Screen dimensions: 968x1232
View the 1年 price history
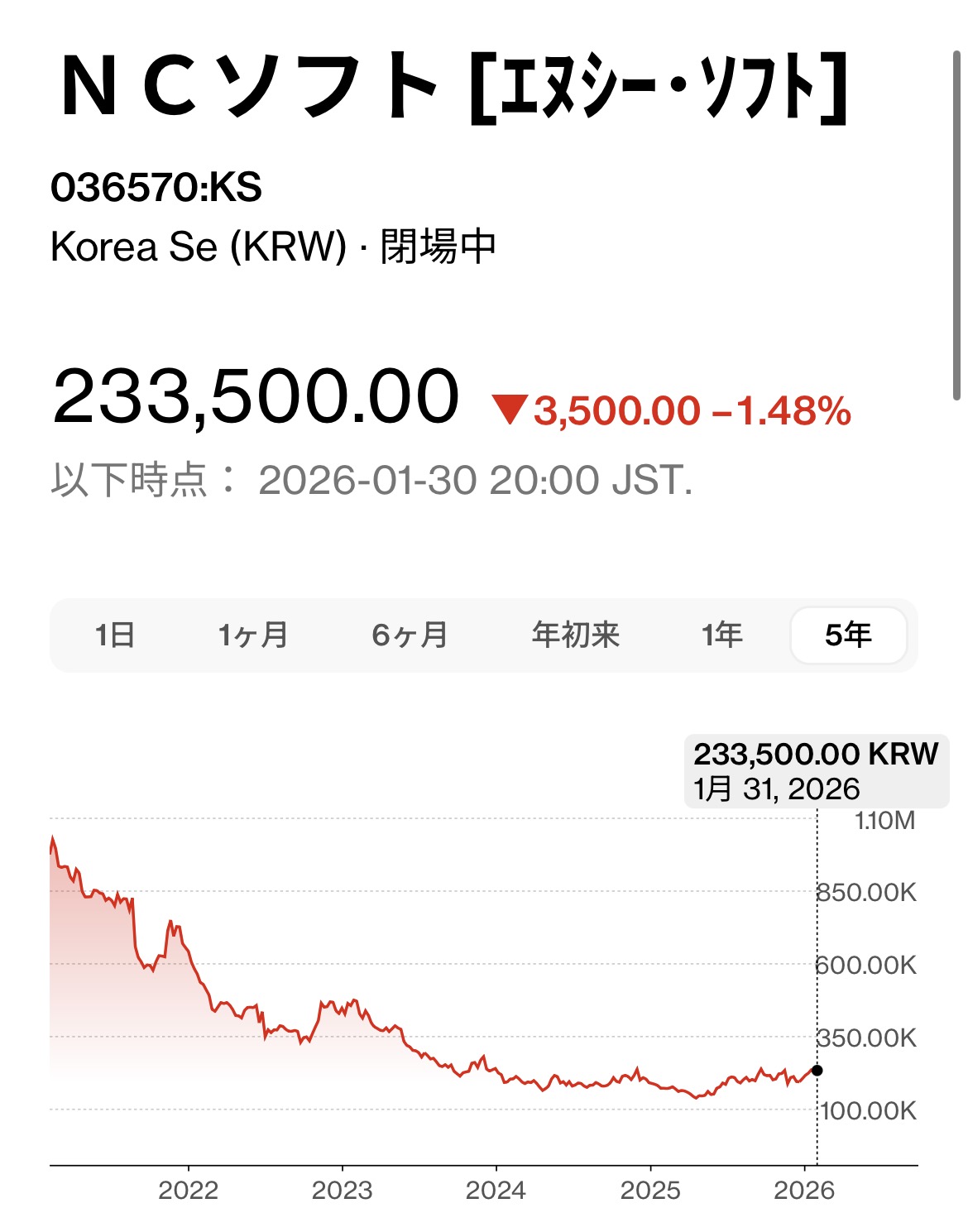pos(721,635)
